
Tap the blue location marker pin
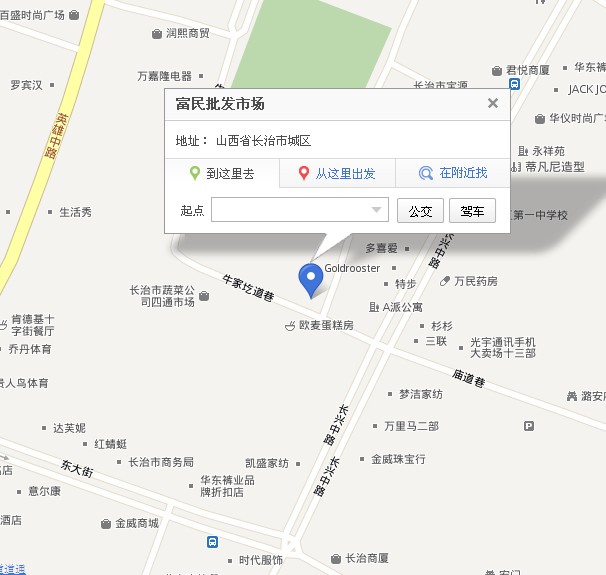coord(312,278)
